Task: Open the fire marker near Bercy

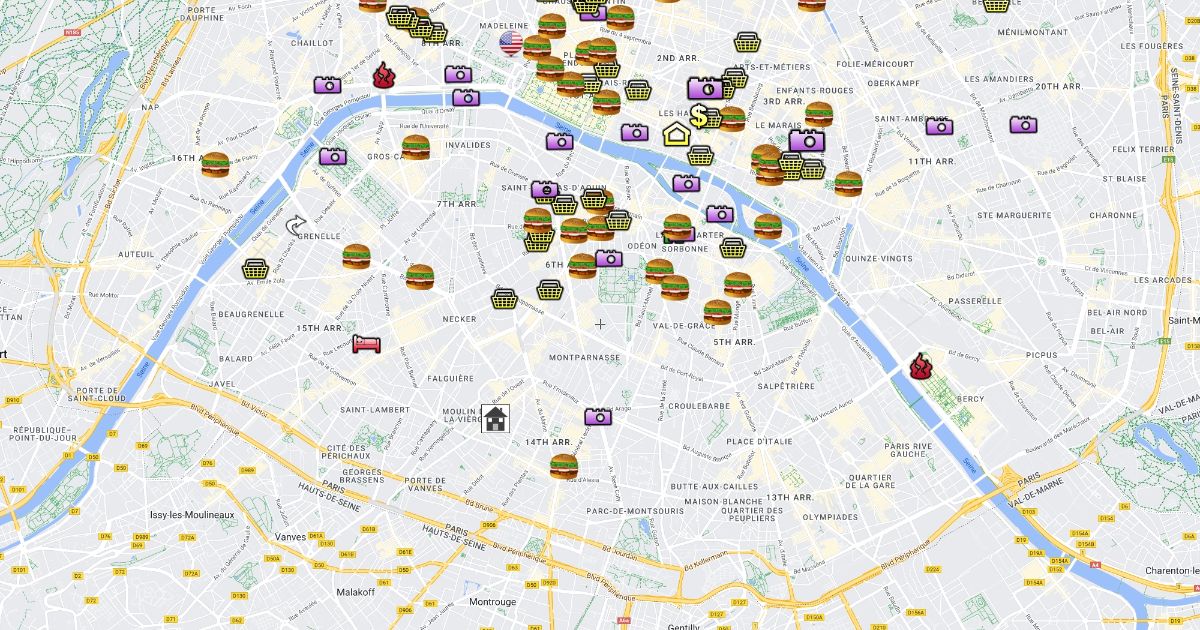Action: tap(921, 365)
